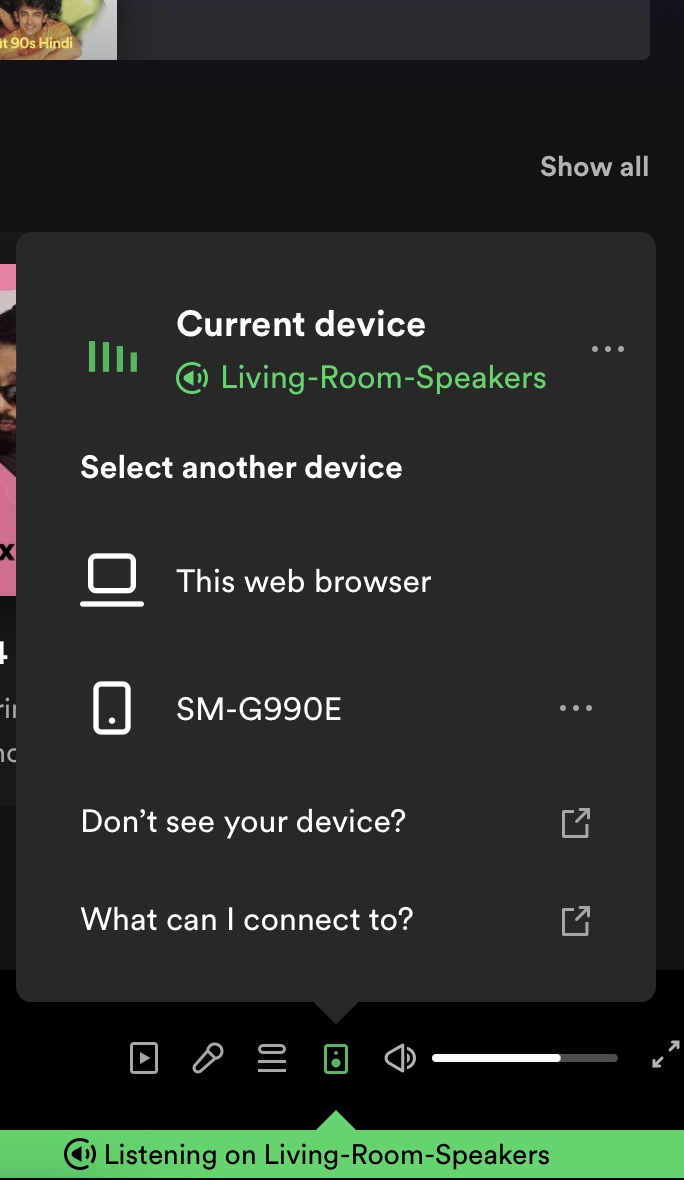Select This web browser as playback device

click(303, 581)
